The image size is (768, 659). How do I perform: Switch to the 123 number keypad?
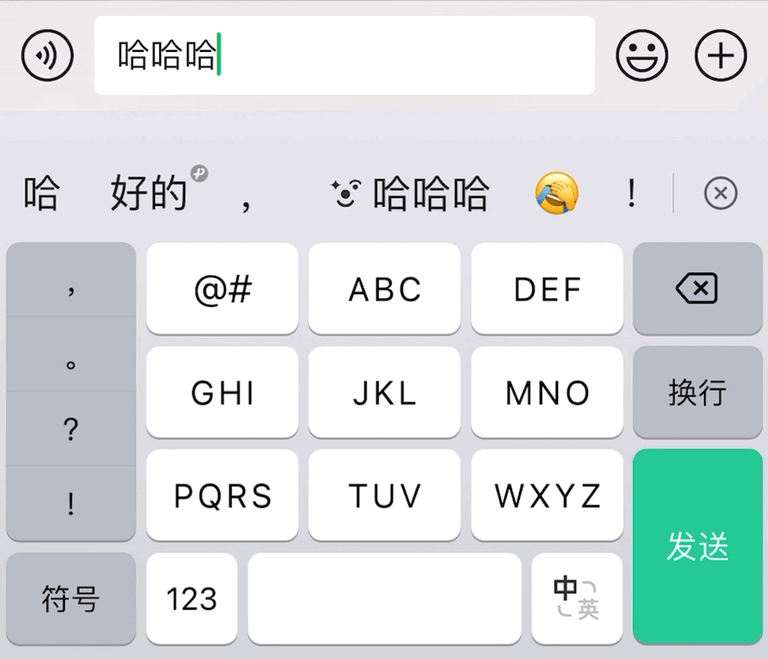tap(192, 599)
